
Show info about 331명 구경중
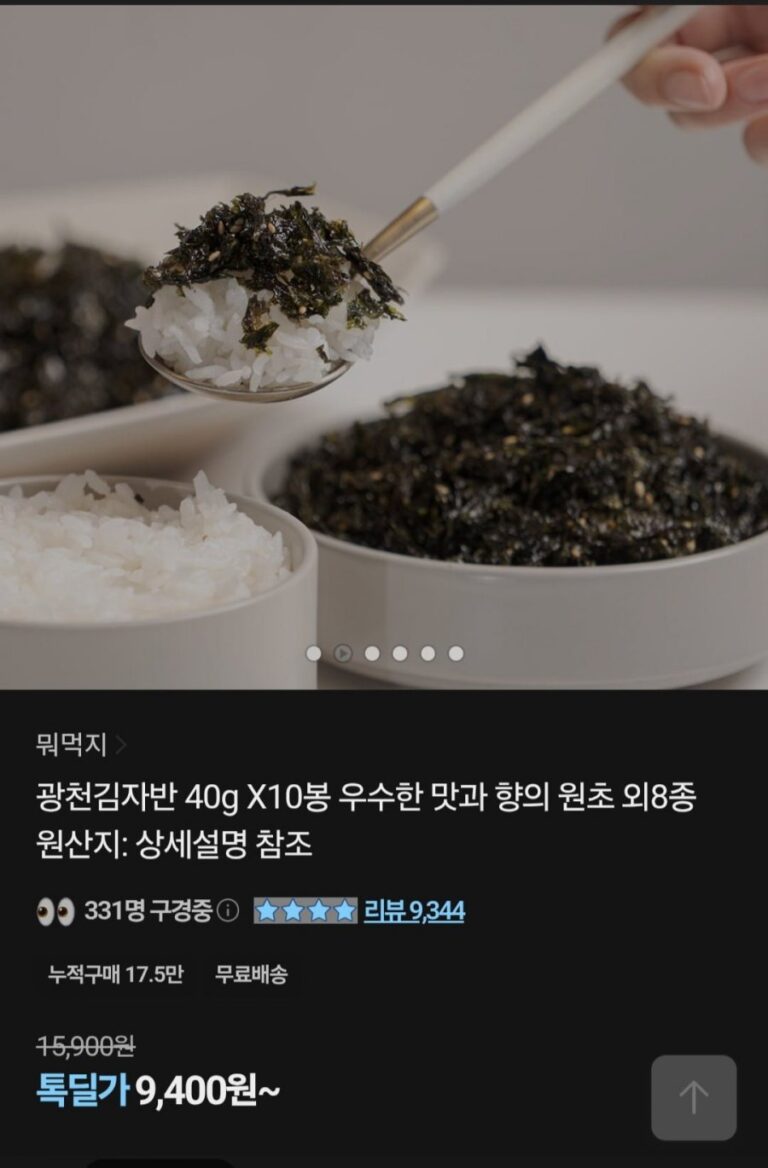click(229, 911)
